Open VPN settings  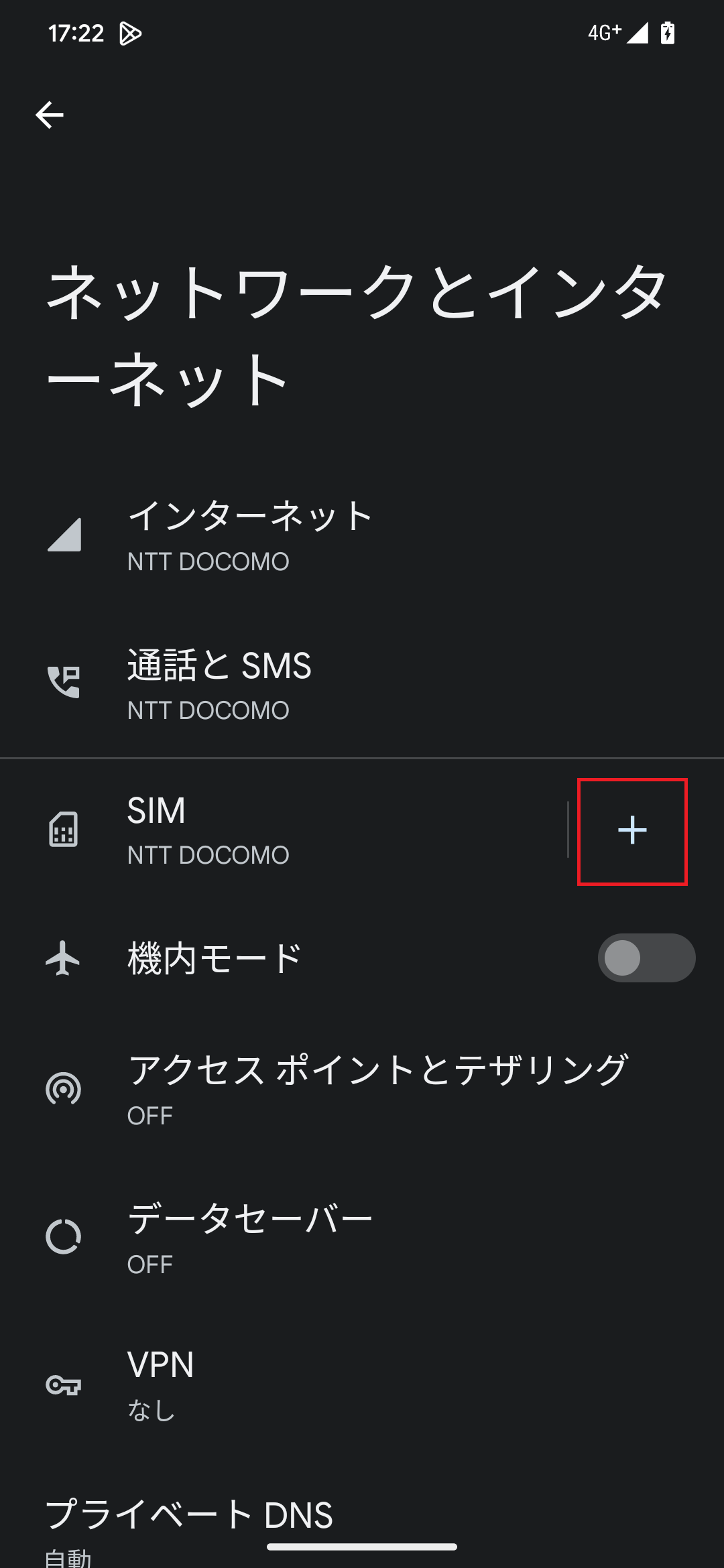(x=362, y=1385)
